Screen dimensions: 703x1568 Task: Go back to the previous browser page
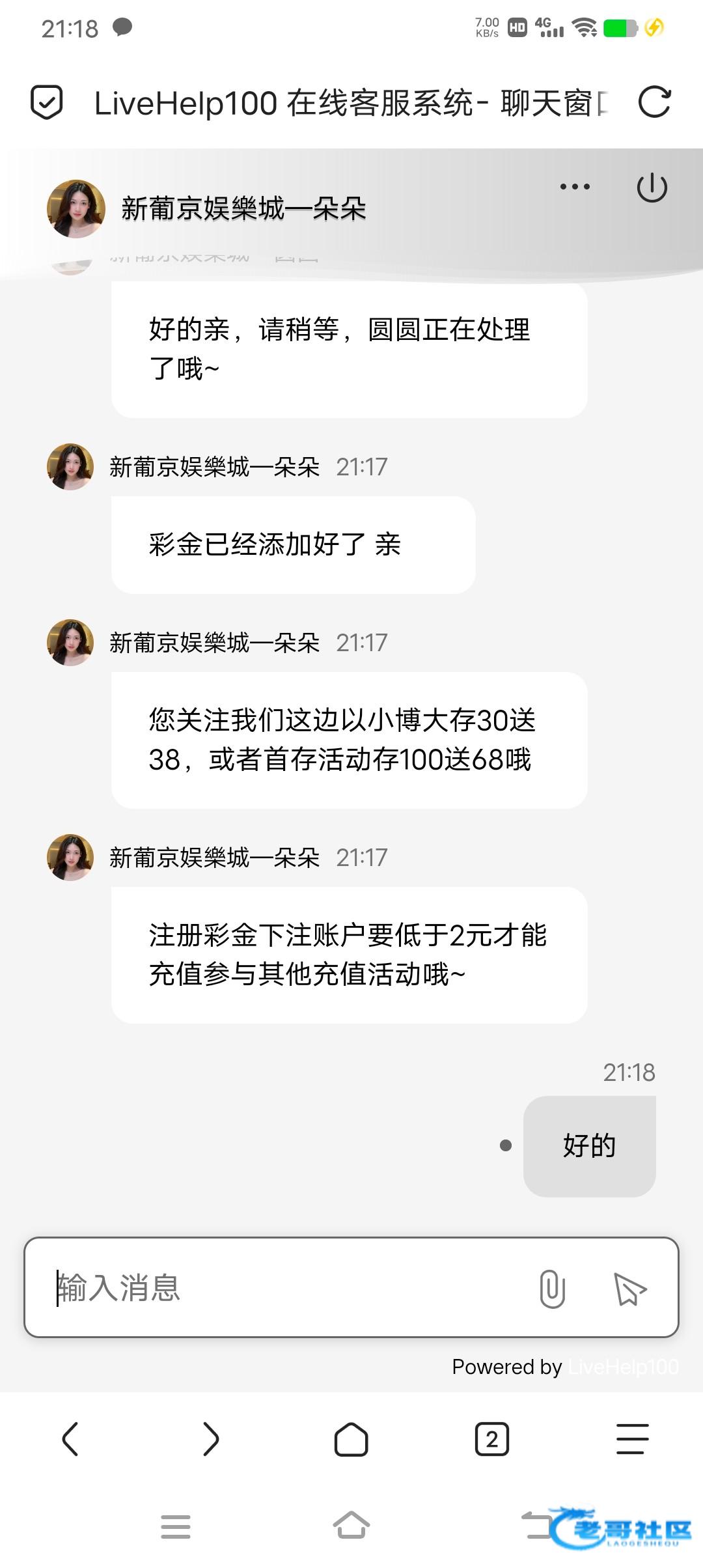(x=70, y=1438)
